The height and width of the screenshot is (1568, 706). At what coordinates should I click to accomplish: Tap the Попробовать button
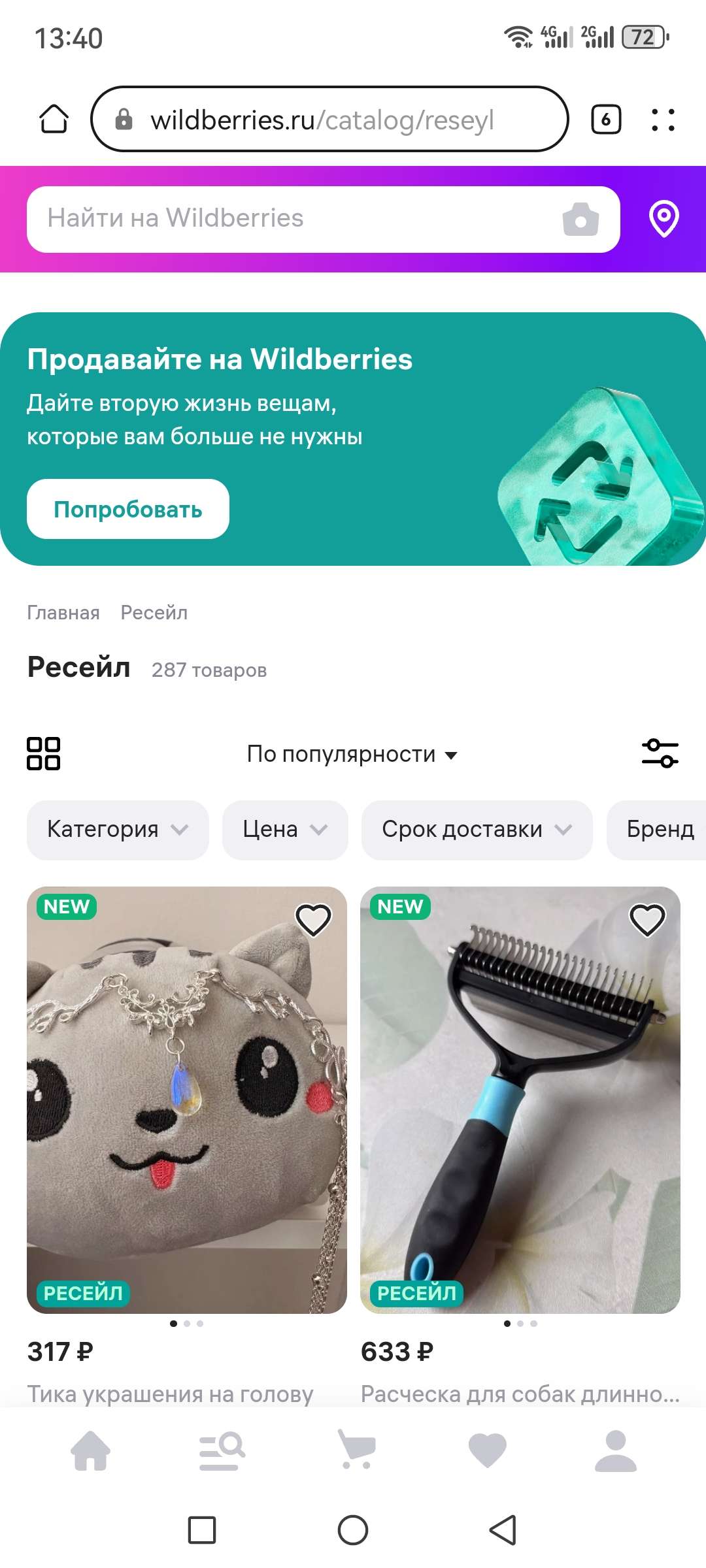tap(128, 509)
